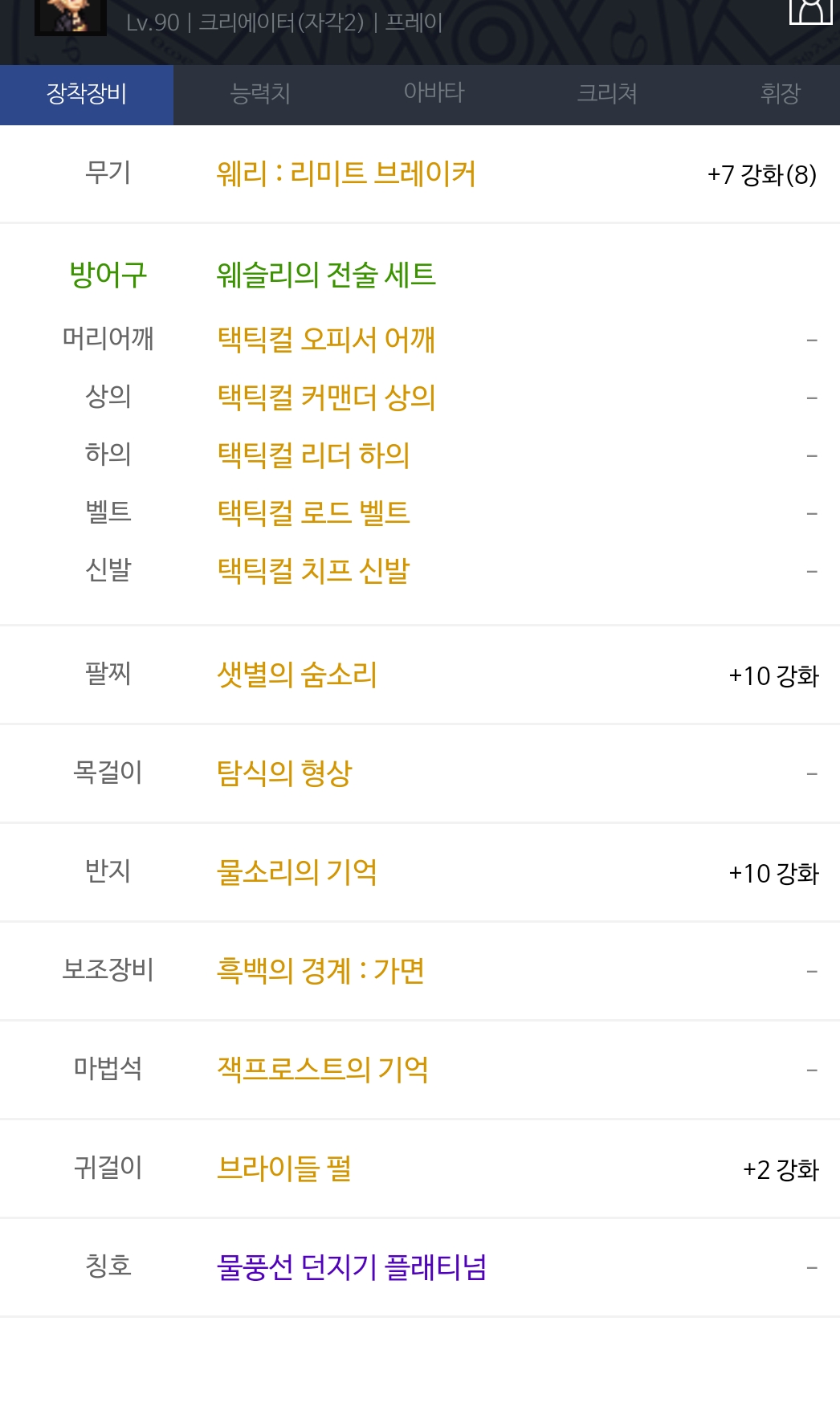Switch to the 아바타 tab
Image resolution: width=840 pixels, height=1411 pixels.
[434, 94]
